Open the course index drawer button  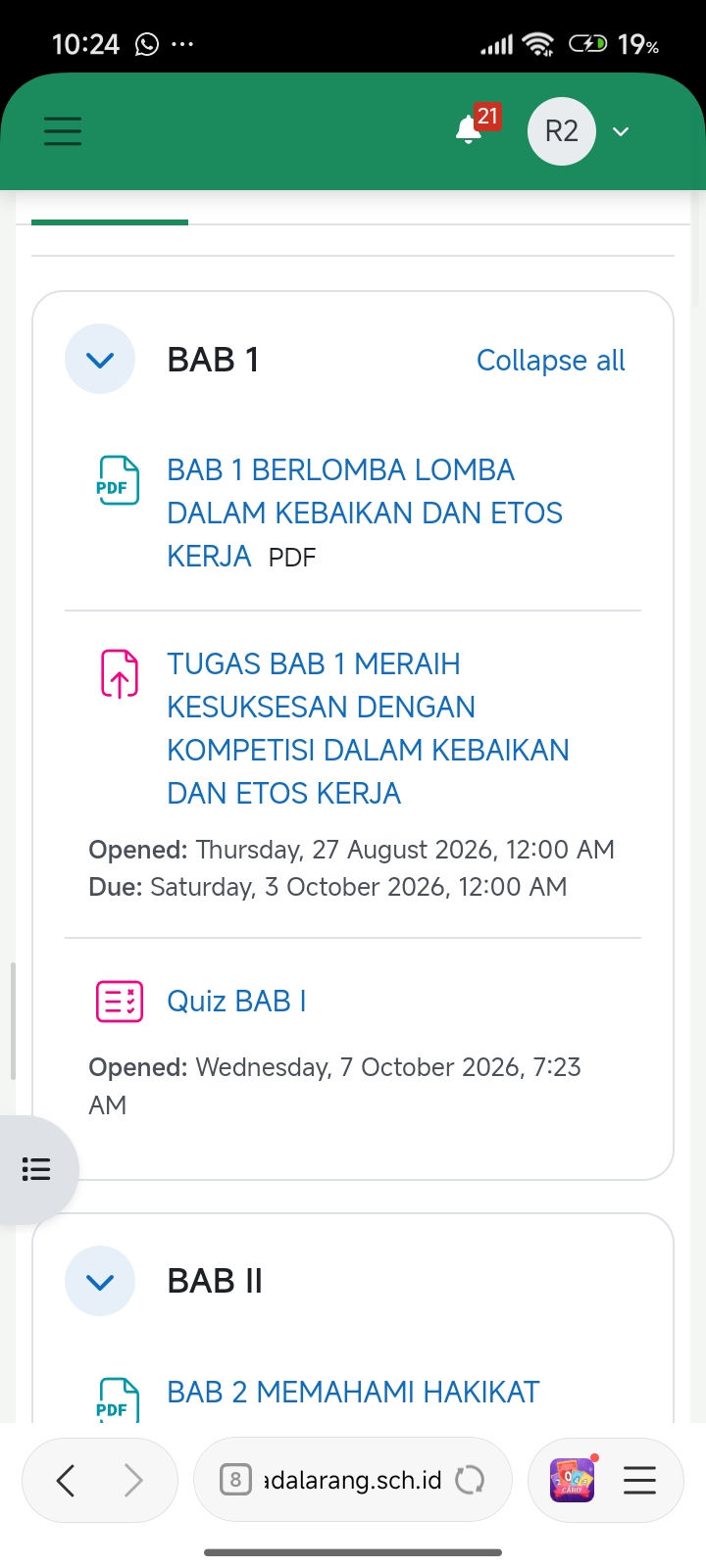36,1169
